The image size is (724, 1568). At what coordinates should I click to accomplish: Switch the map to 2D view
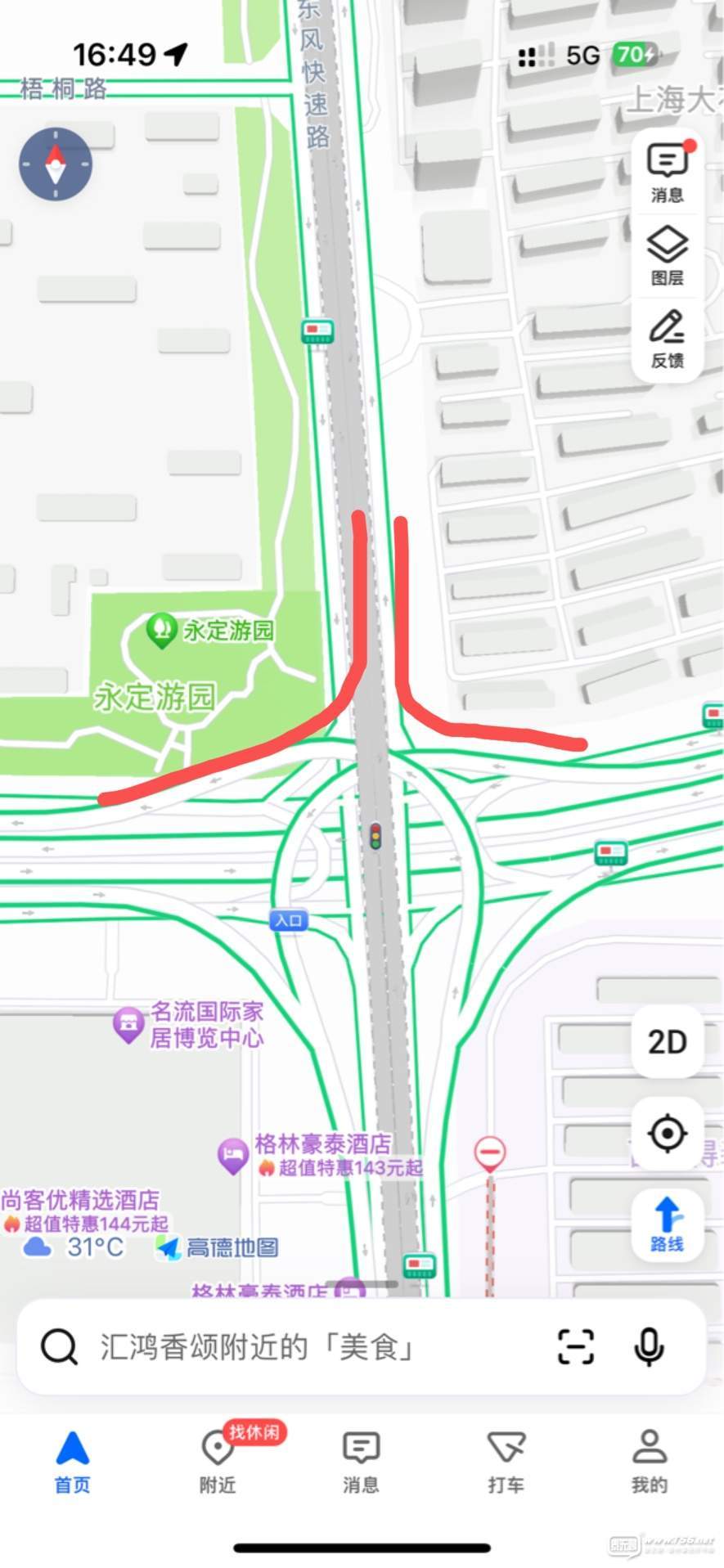point(668,1042)
